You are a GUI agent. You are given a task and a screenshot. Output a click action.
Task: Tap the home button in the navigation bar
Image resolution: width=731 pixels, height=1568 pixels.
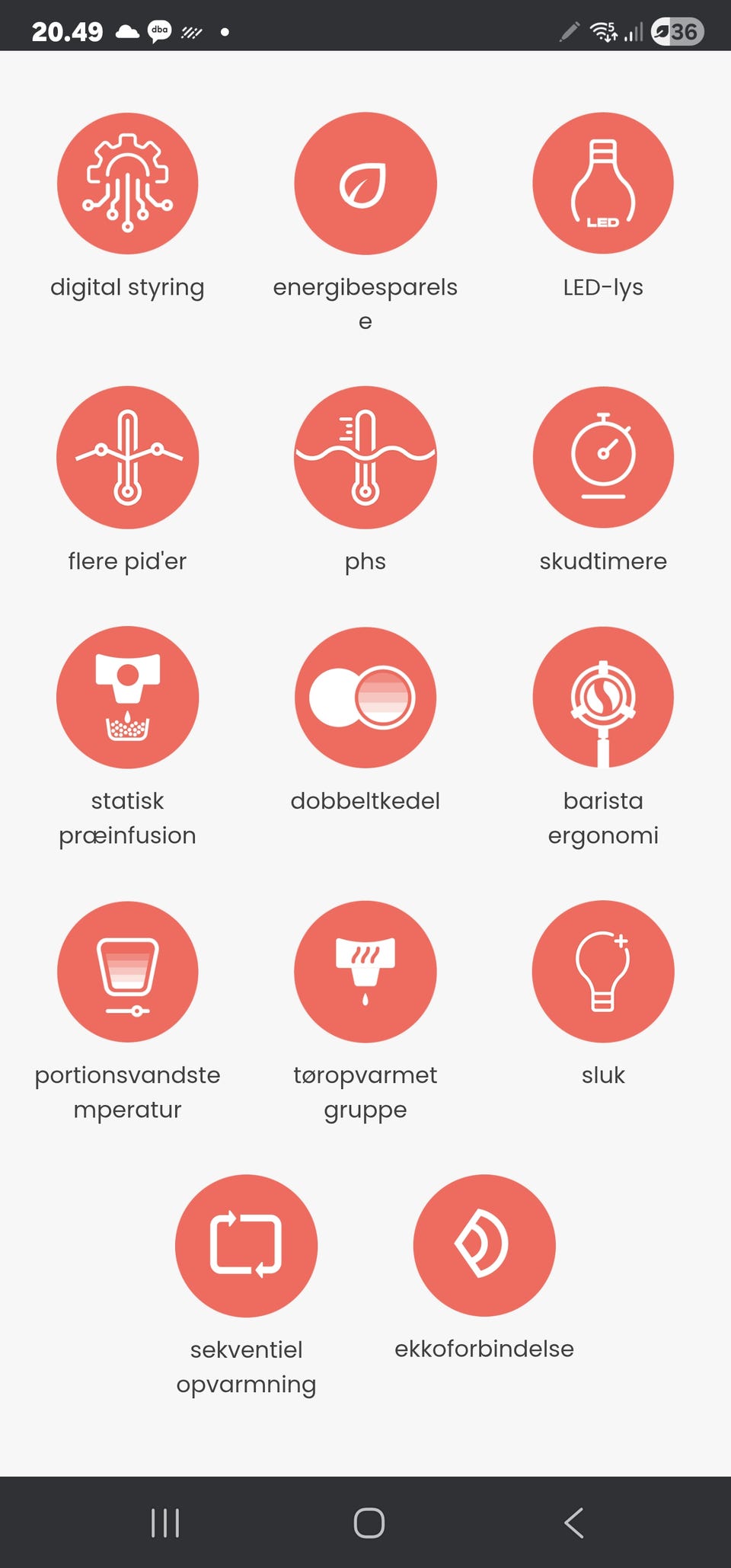(x=369, y=1523)
